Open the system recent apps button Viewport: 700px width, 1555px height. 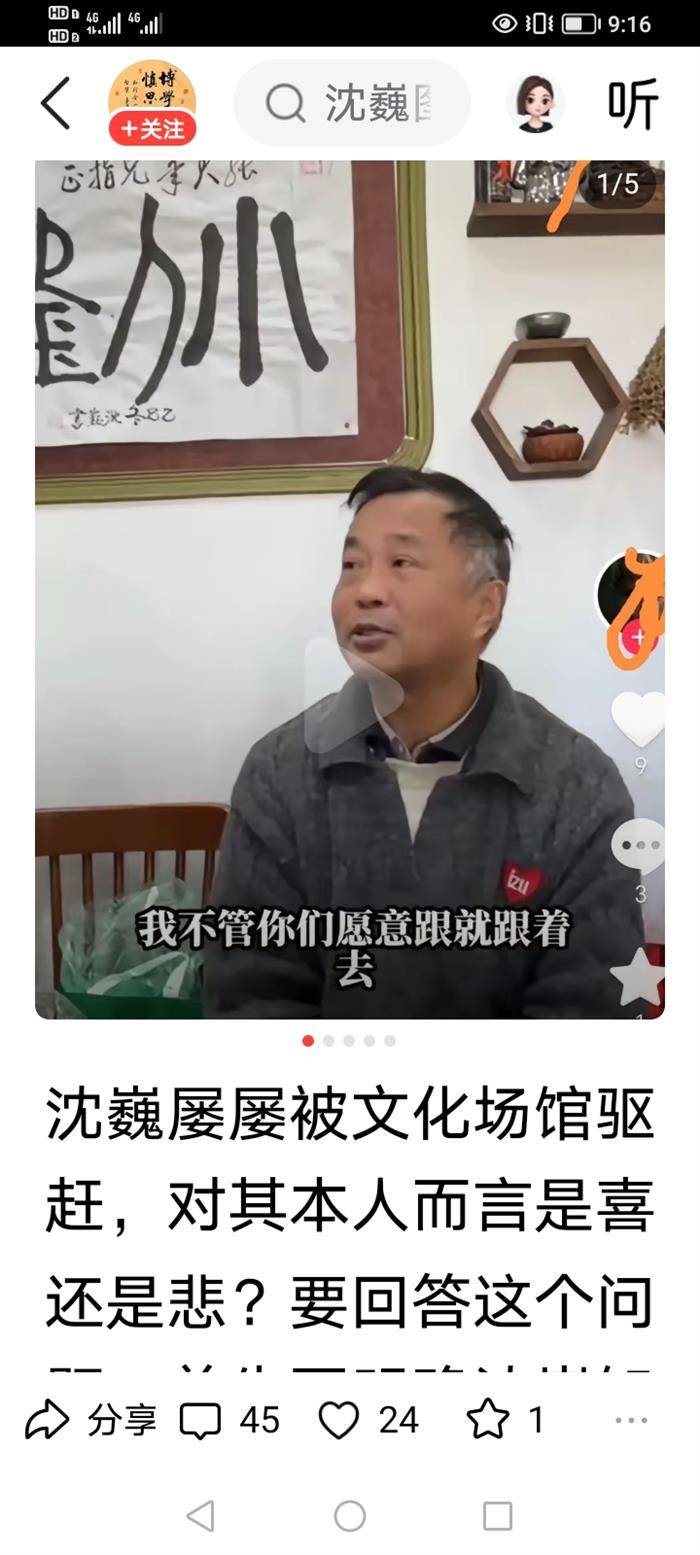tap(497, 1516)
